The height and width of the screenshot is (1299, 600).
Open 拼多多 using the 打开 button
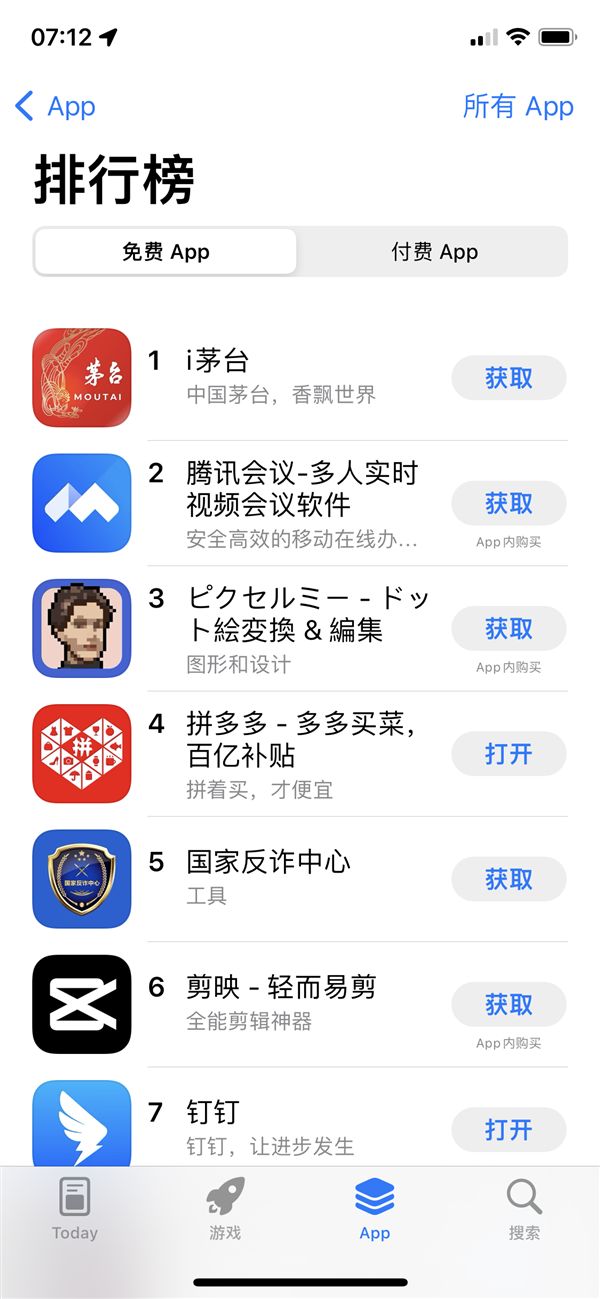click(508, 754)
